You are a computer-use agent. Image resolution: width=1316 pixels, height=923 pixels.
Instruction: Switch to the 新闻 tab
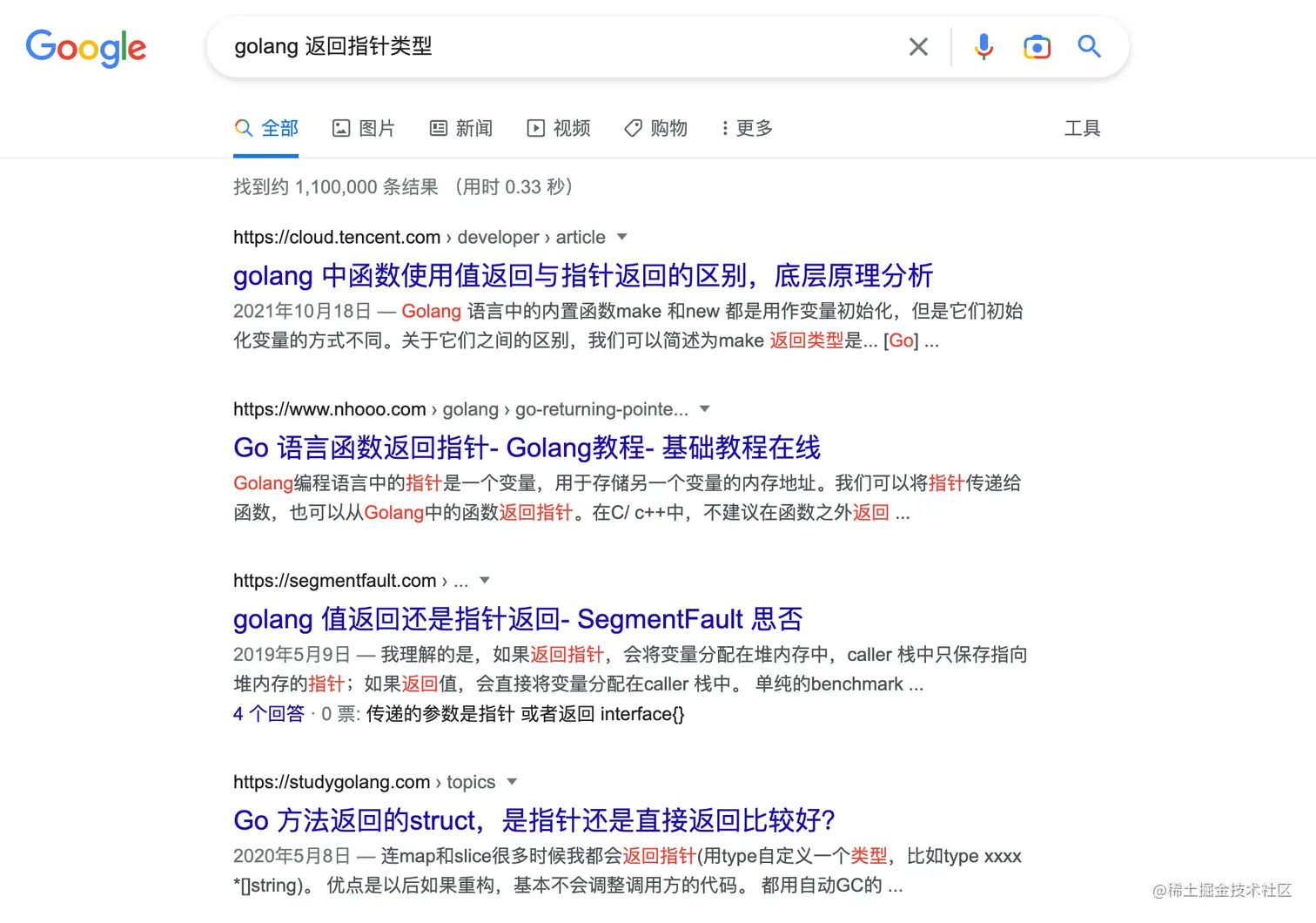tap(461, 129)
